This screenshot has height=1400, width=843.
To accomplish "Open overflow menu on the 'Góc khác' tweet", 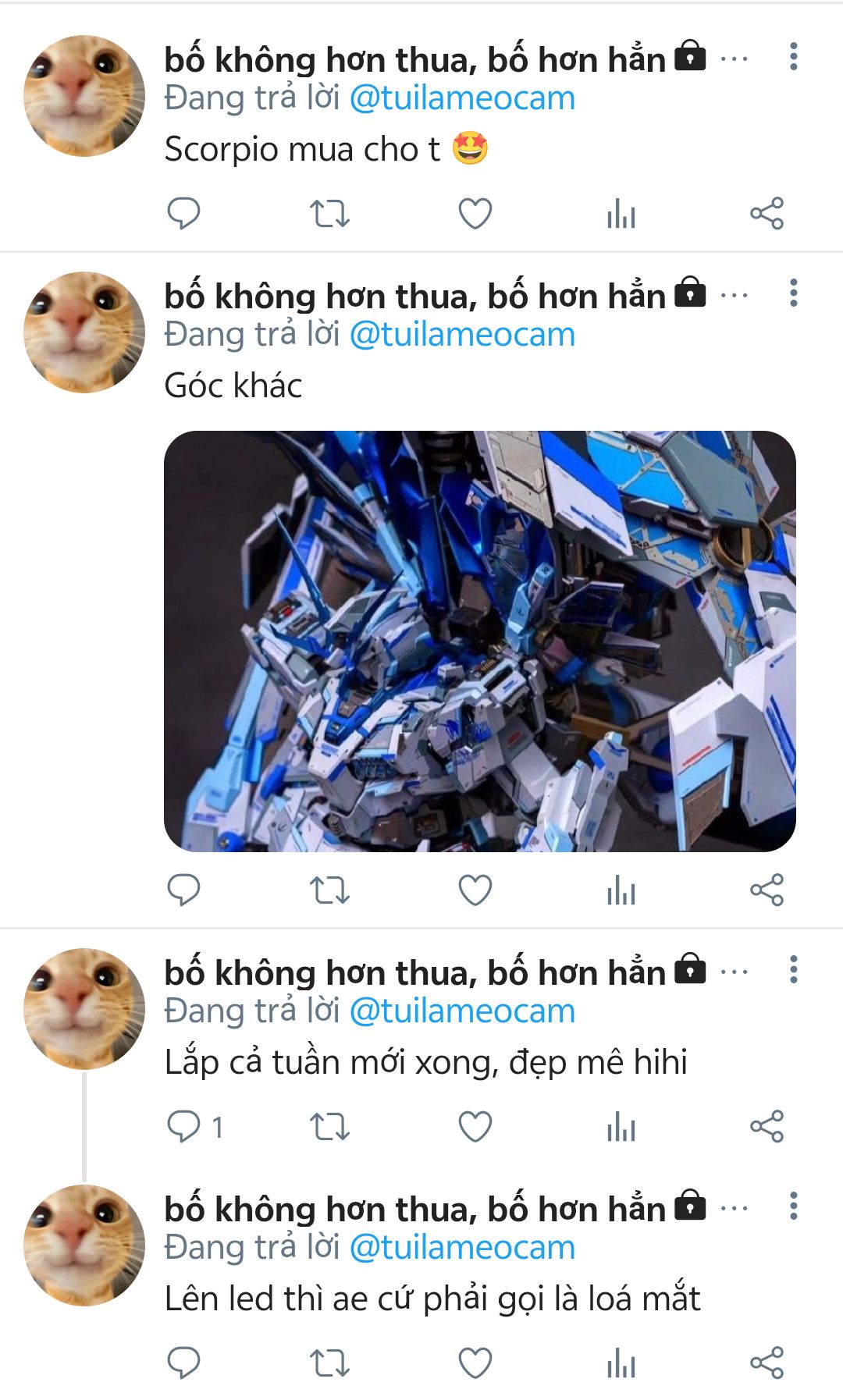I will pyautogui.click(x=793, y=293).
